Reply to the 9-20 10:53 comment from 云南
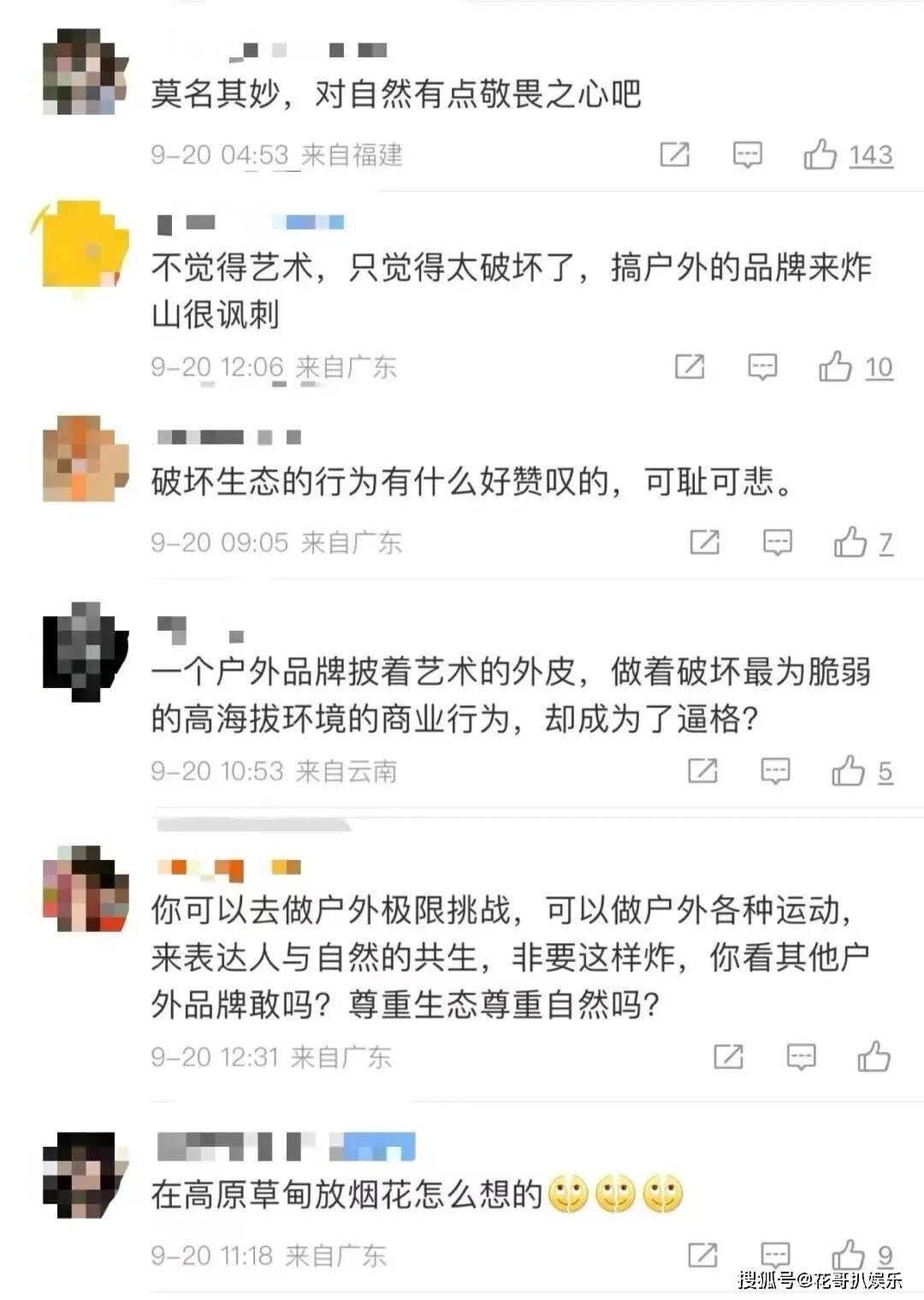The image size is (924, 1300). tap(775, 770)
